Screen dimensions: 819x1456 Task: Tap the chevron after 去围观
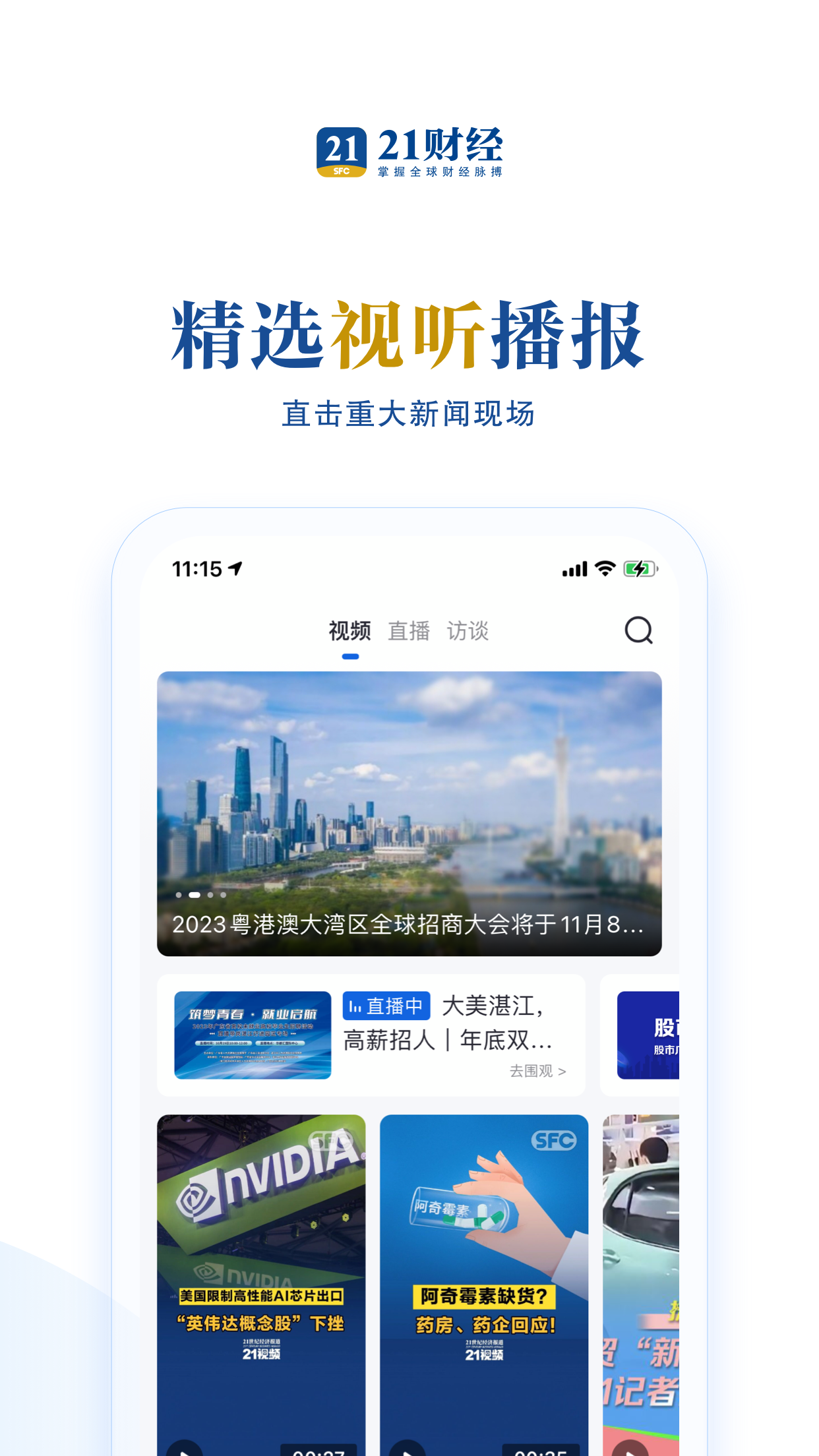click(x=562, y=1071)
